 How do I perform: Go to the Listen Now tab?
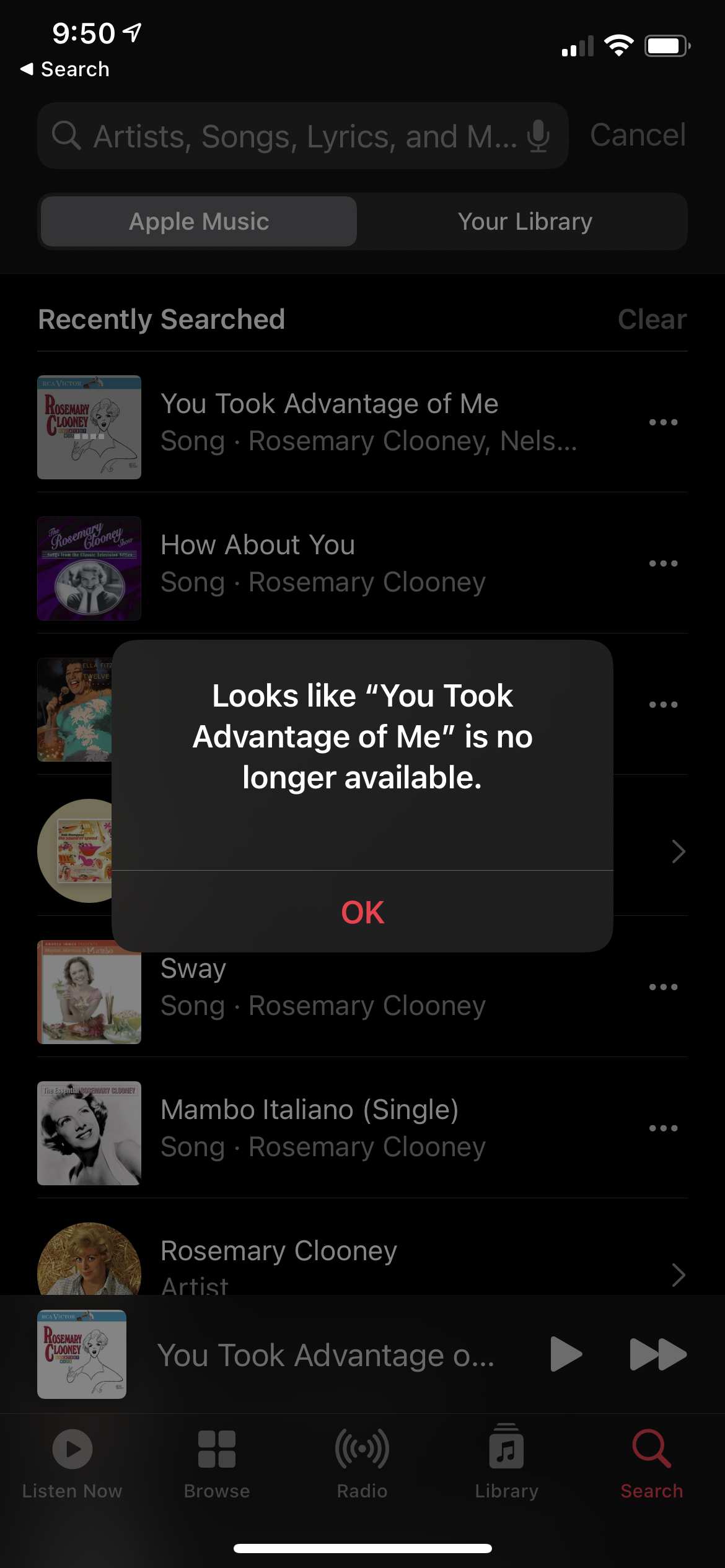tap(72, 1464)
